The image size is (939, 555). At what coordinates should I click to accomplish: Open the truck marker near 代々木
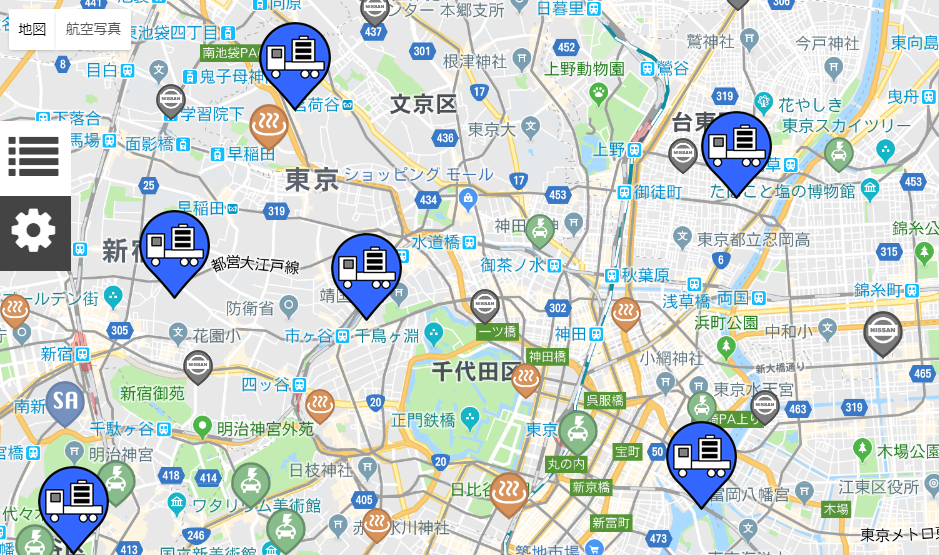click(x=73, y=502)
